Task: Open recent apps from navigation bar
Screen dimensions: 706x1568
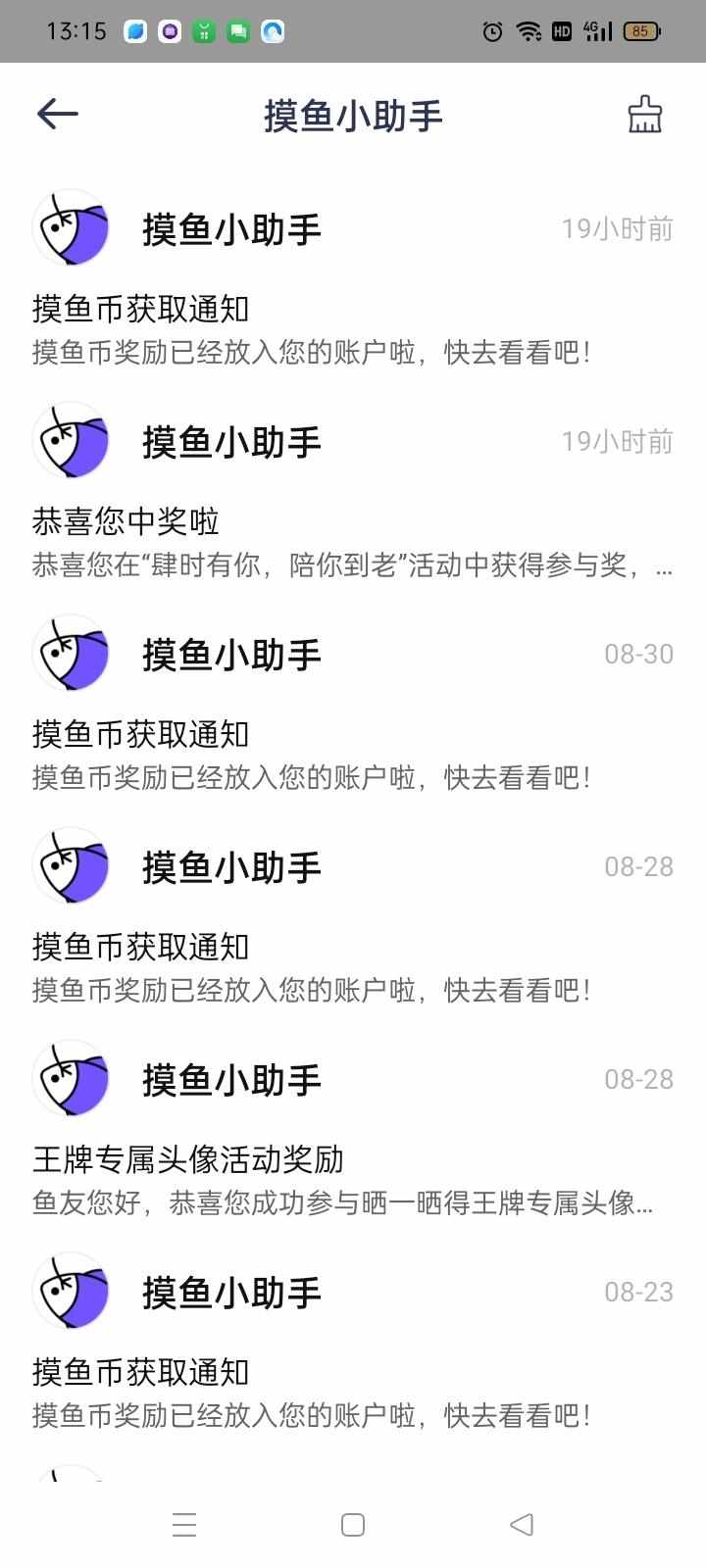Action: click(184, 1524)
